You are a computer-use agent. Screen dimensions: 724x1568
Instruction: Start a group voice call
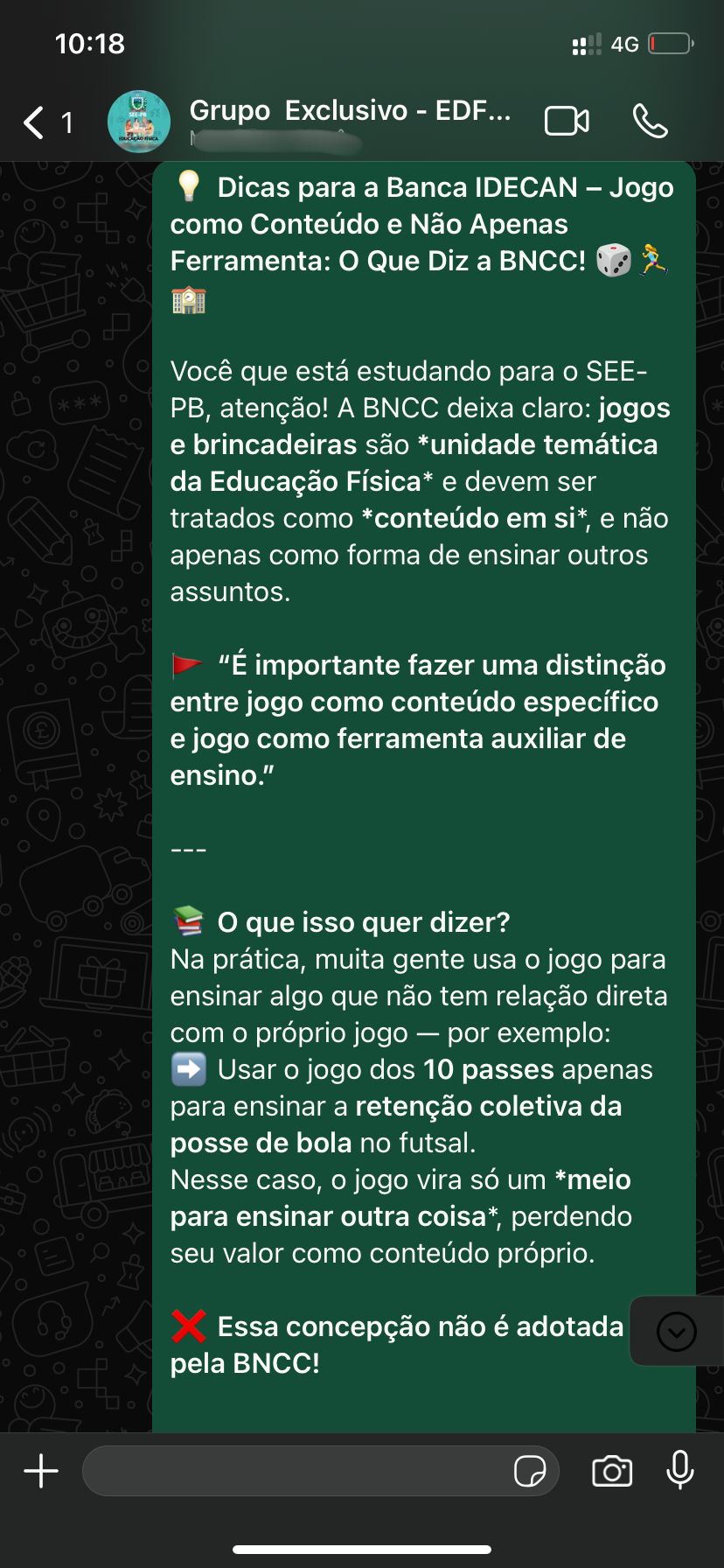pos(650,122)
